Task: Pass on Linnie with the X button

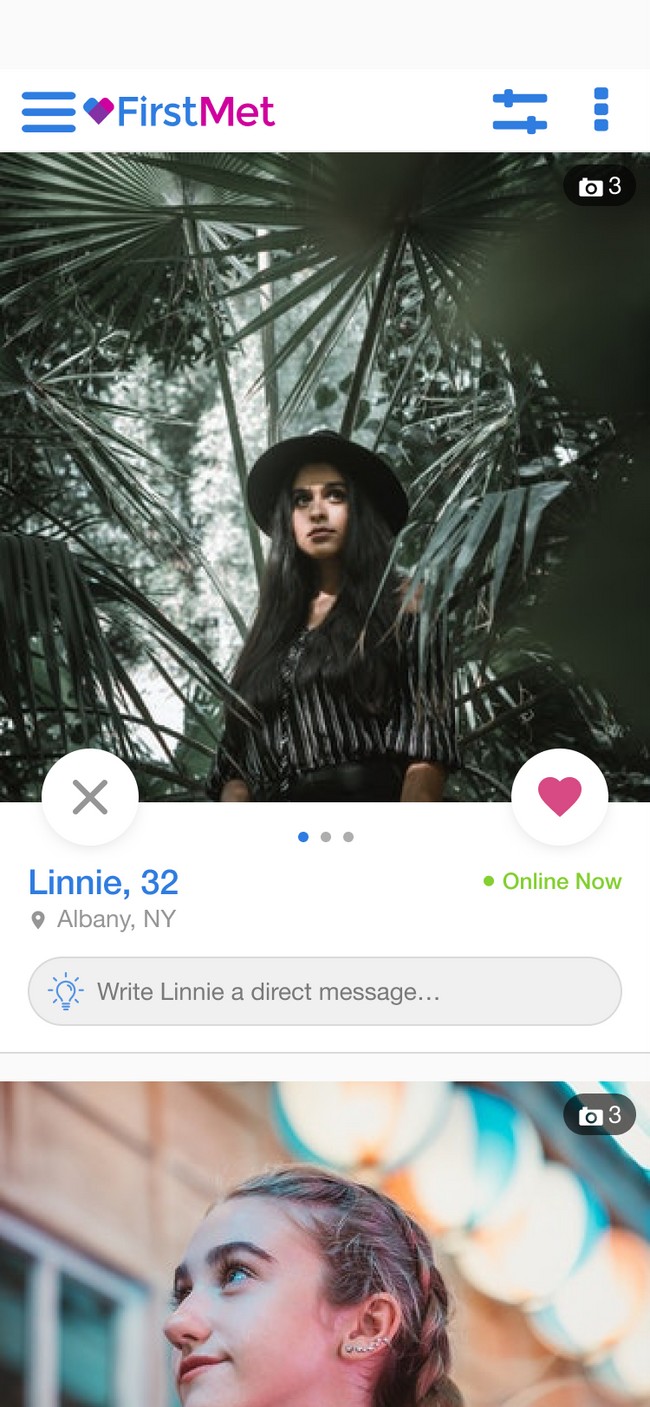Action: (90, 797)
